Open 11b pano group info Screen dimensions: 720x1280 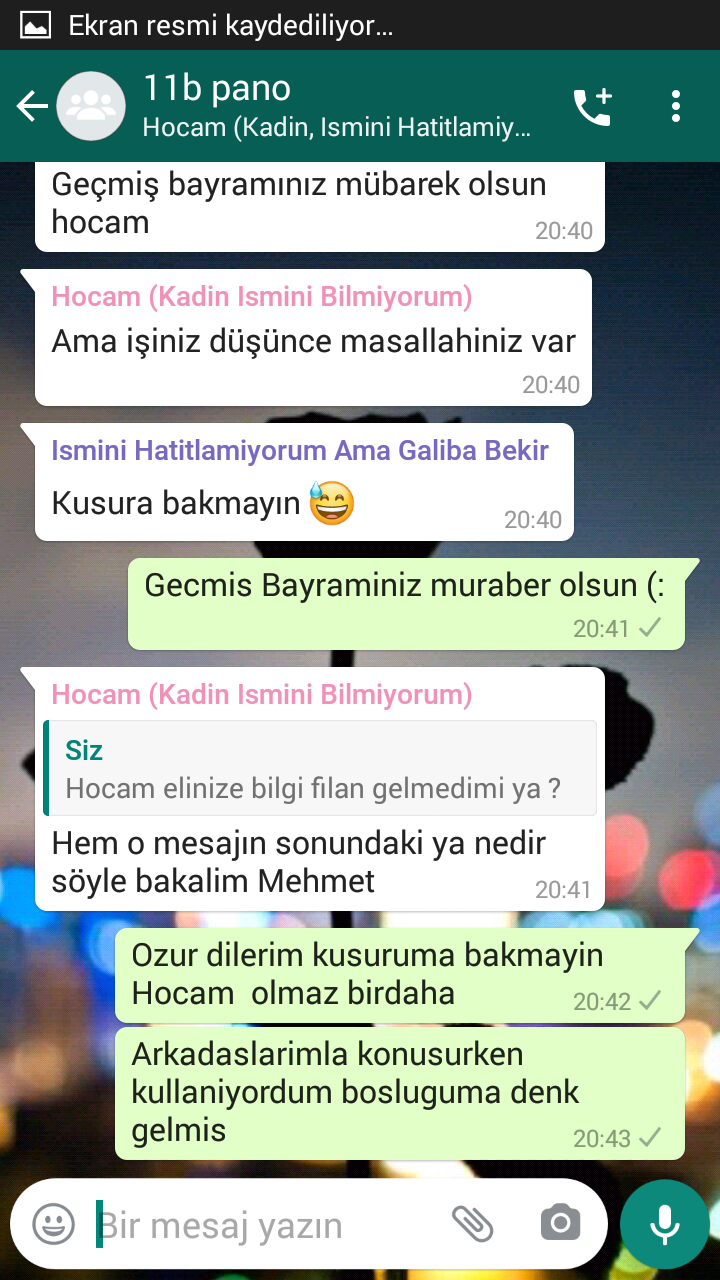coord(335,107)
